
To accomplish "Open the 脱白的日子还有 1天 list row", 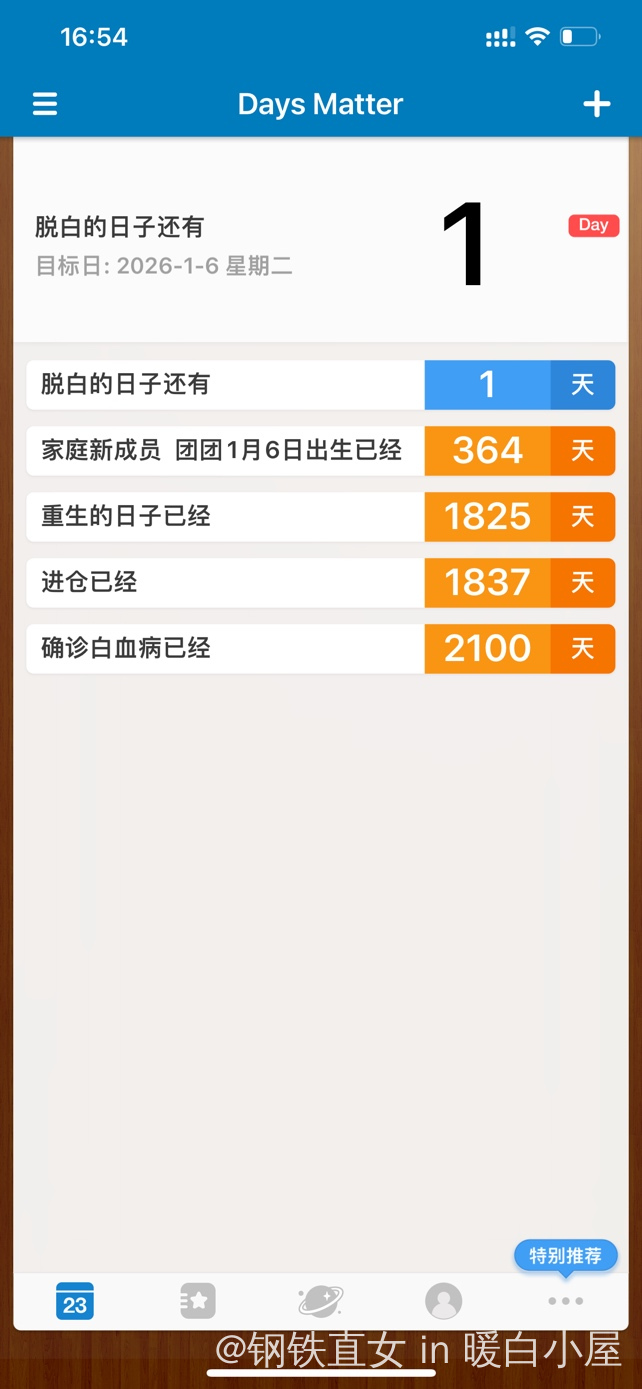I will coord(320,385).
